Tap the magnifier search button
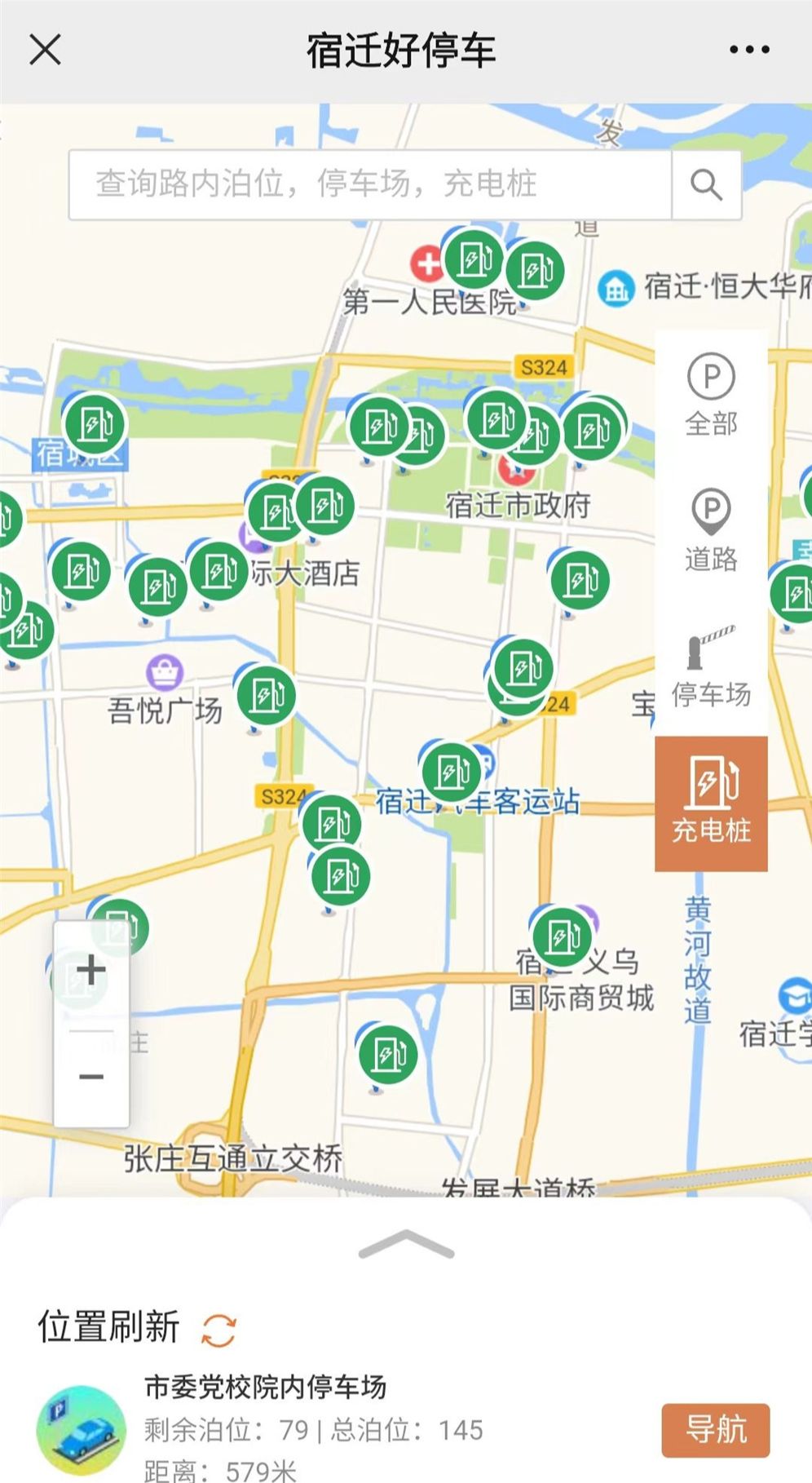 (x=706, y=185)
